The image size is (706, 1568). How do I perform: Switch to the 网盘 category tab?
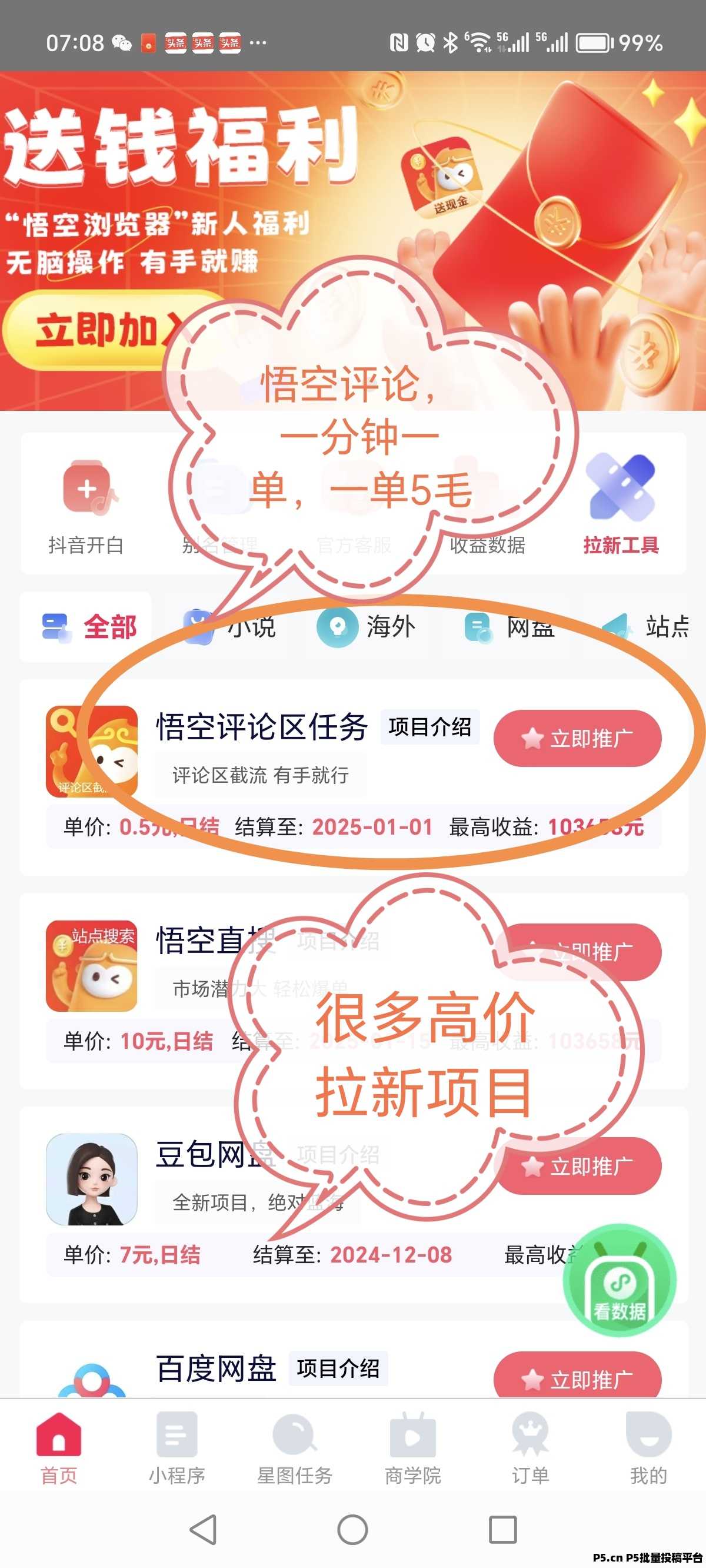[510, 627]
